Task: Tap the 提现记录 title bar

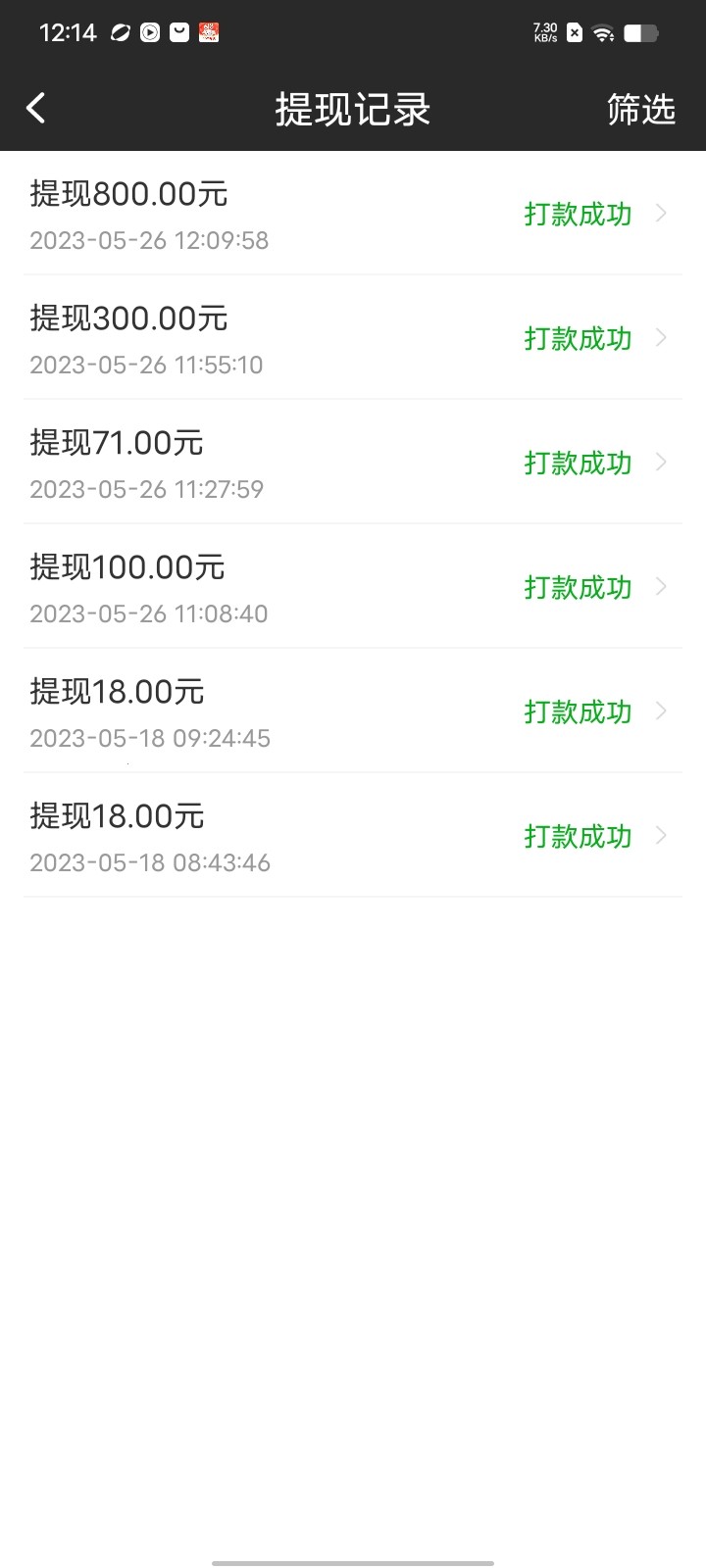Action: click(x=353, y=110)
